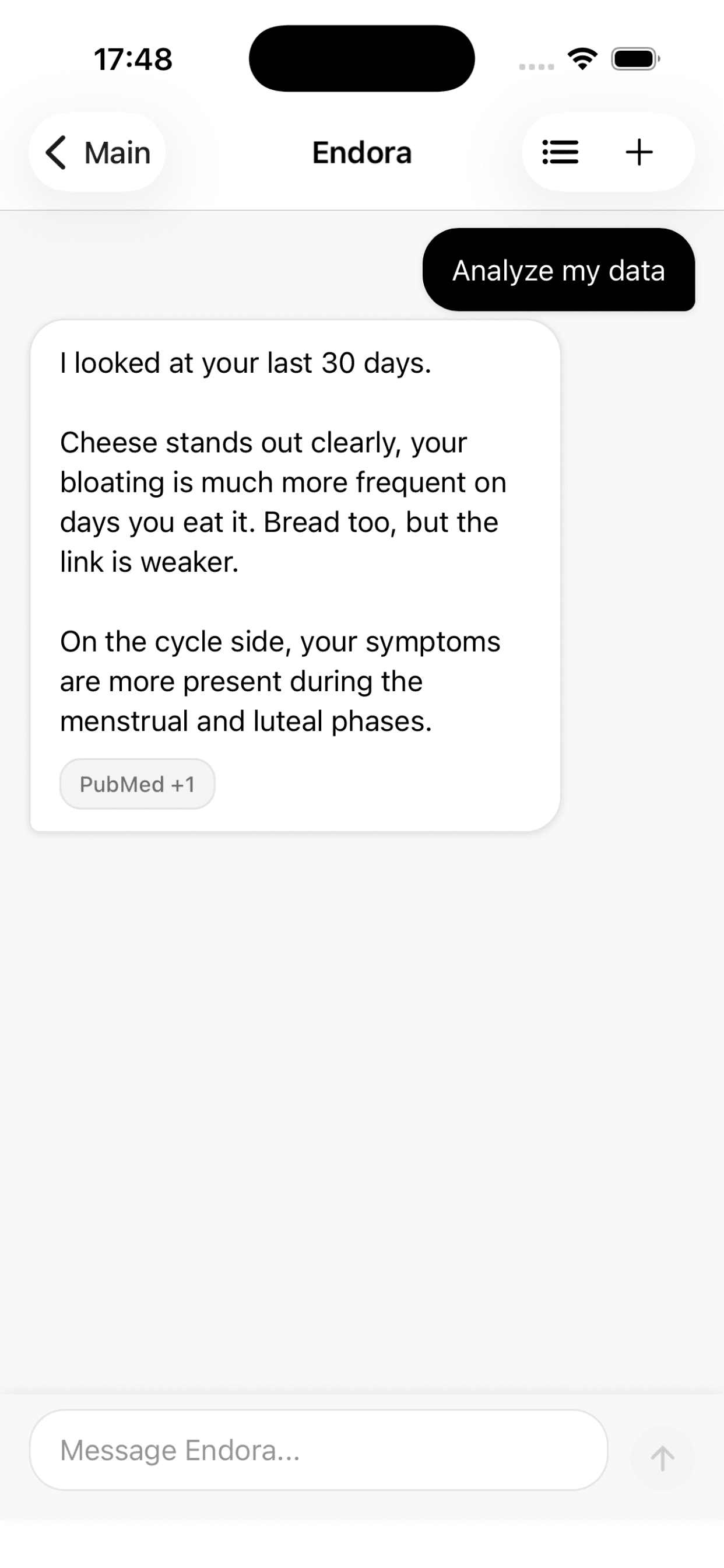
Task: Expand the conversation menu list
Action: 560,152
